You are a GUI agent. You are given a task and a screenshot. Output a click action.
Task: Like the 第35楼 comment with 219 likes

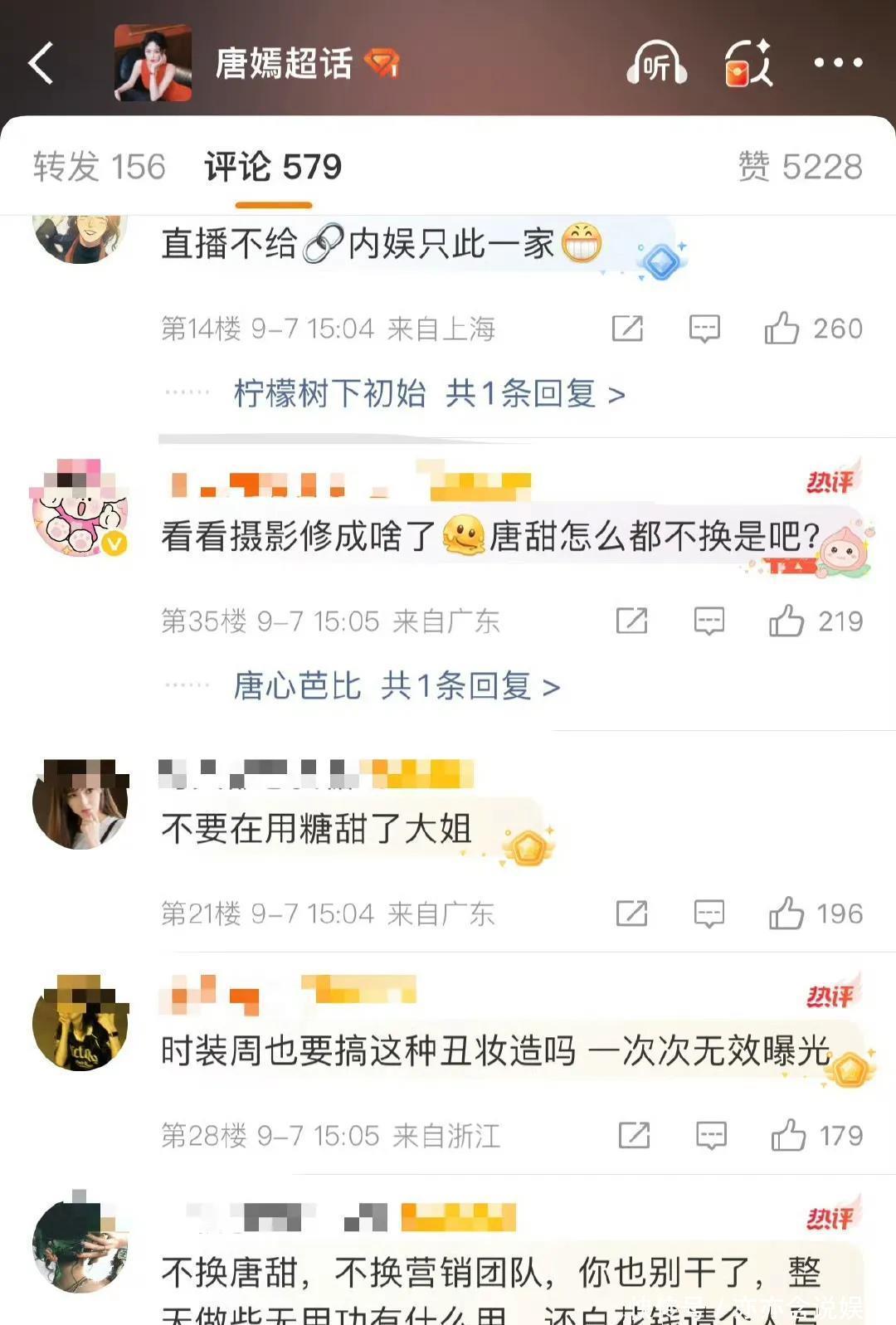pyautogui.click(x=786, y=621)
